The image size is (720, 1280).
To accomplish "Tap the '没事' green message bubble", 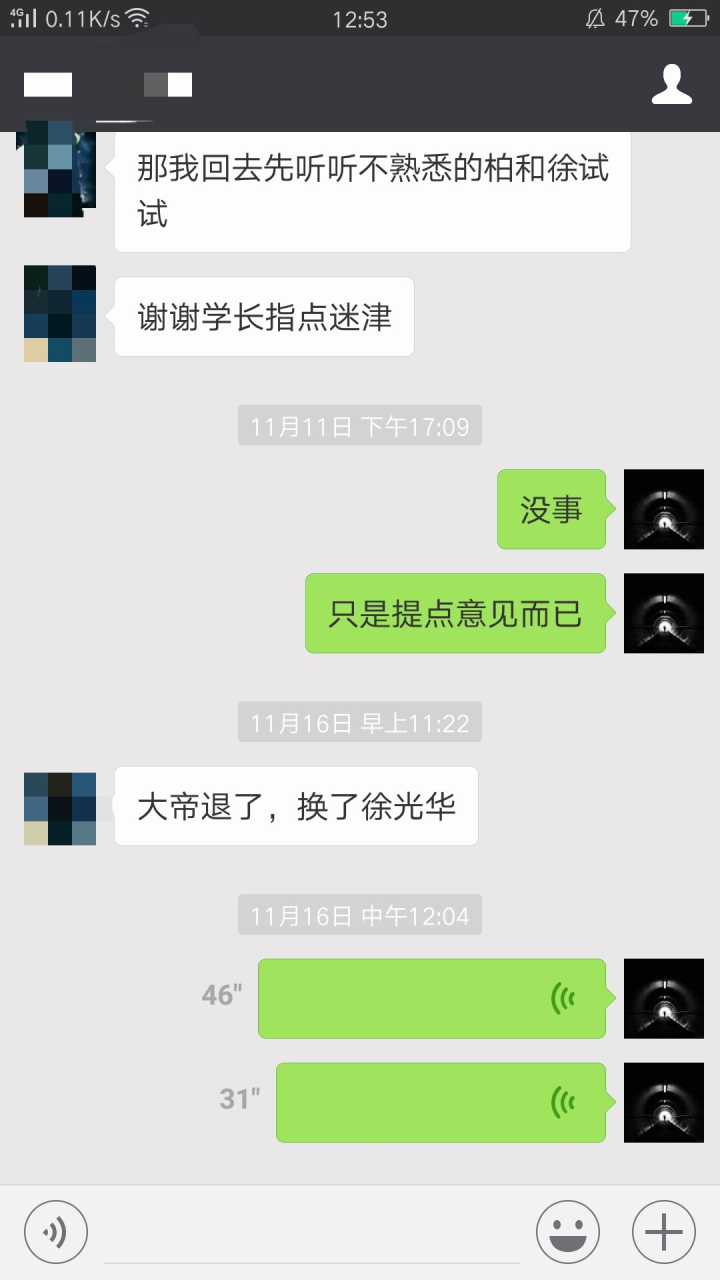I will [551, 509].
